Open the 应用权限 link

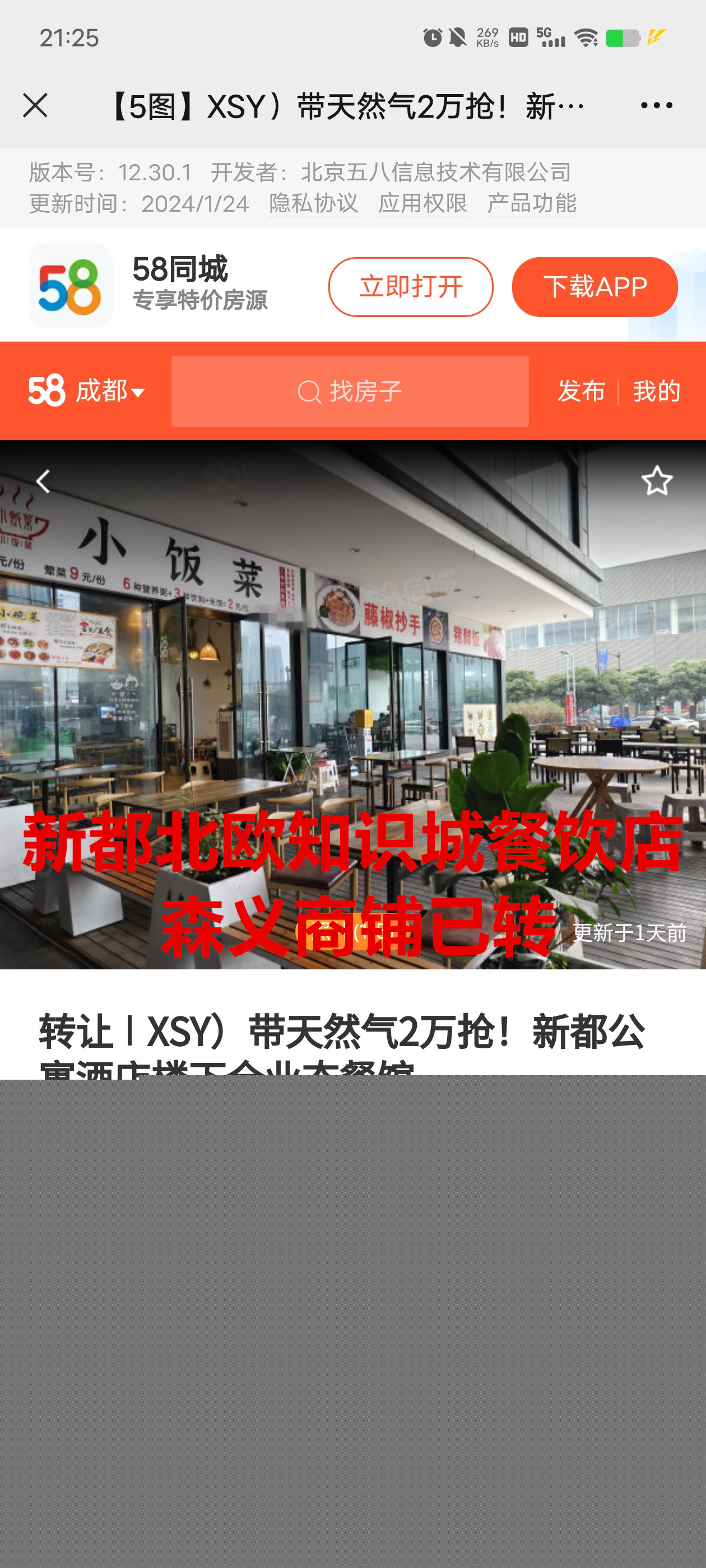coord(422,203)
